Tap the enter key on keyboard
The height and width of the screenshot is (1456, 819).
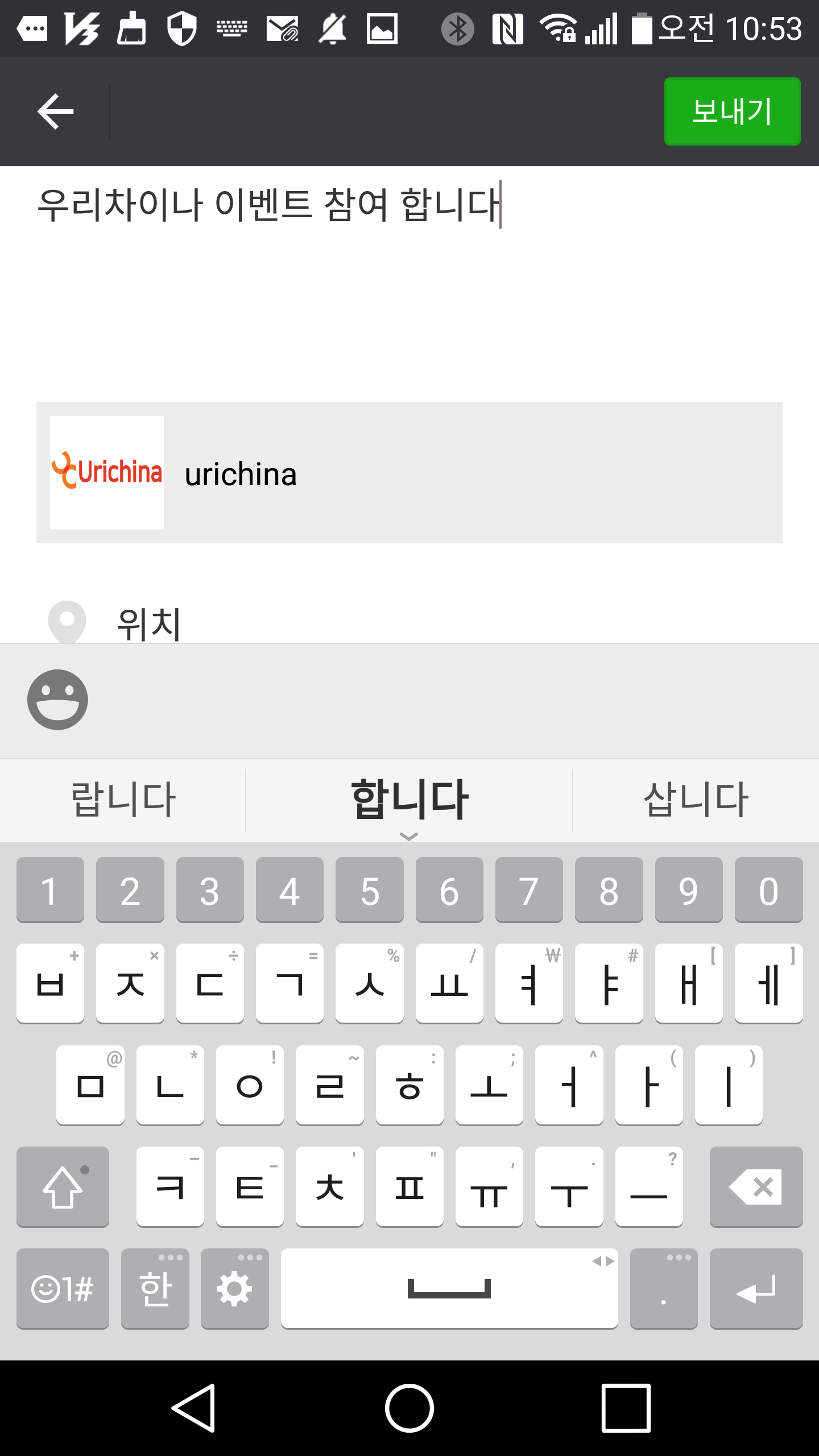(x=756, y=1289)
